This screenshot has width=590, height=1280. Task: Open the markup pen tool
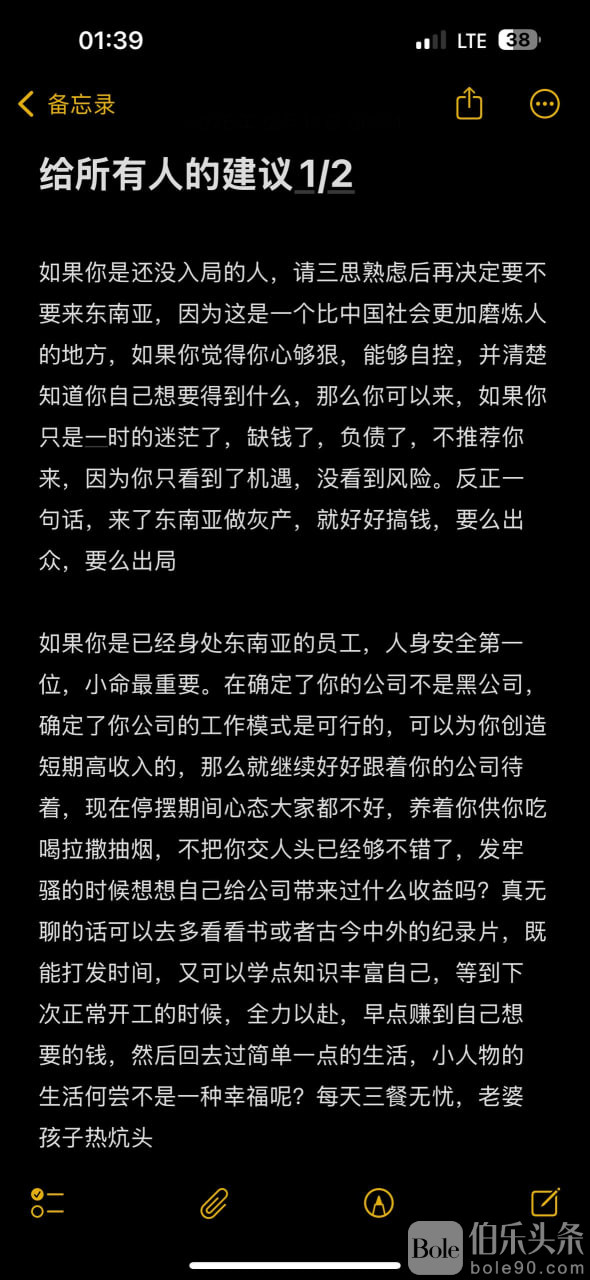coord(379,1202)
